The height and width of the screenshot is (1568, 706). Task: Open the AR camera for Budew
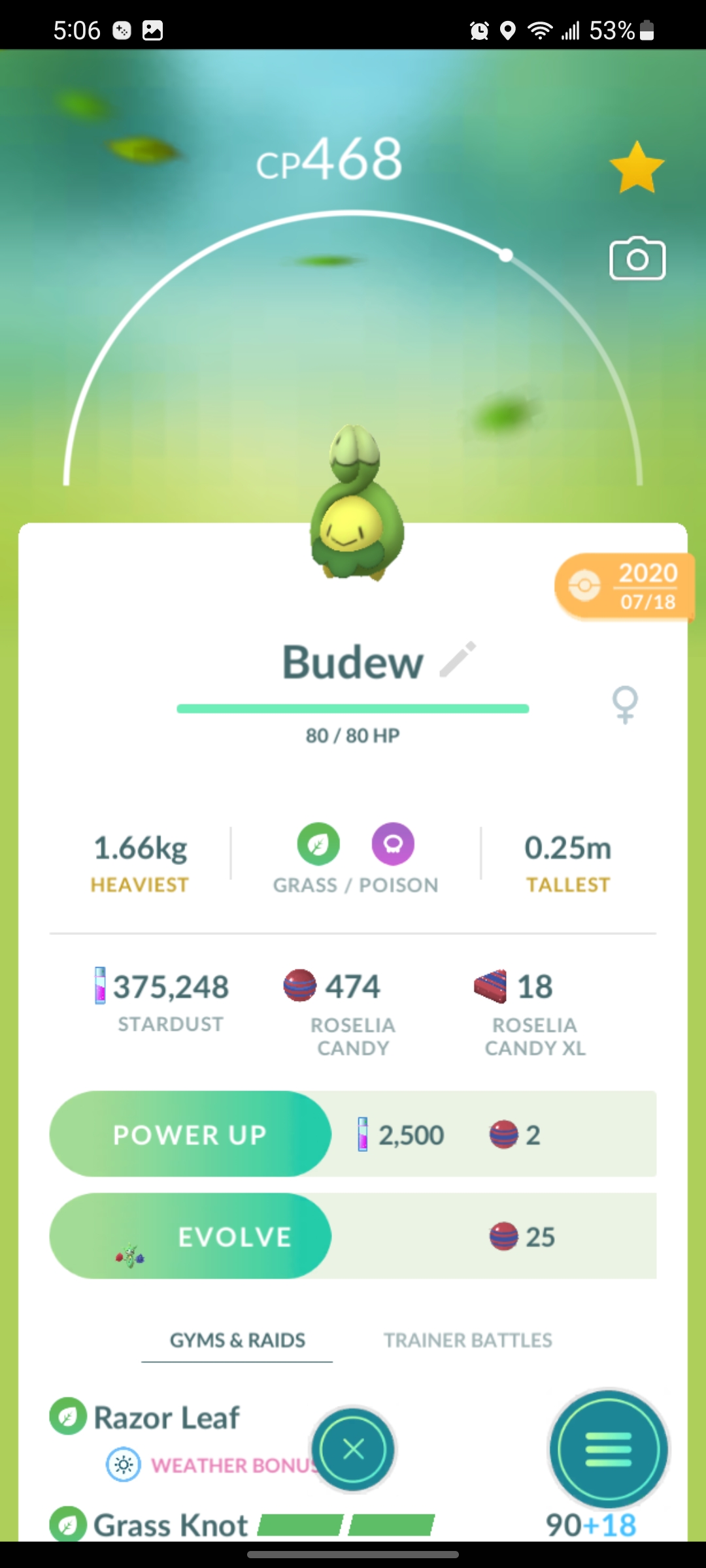point(637,259)
